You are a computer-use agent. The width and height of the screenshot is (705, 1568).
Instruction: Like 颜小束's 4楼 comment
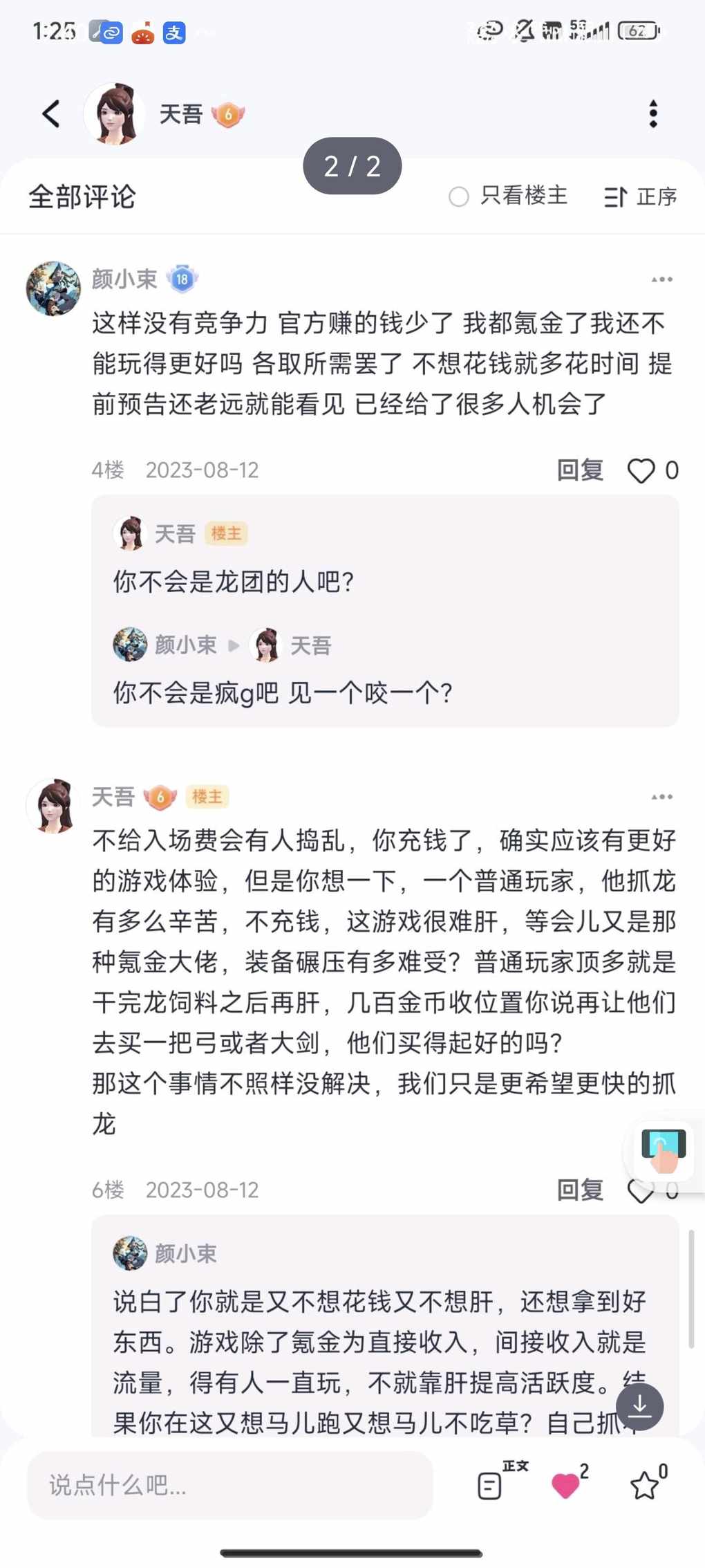click(x=641, y=471)
